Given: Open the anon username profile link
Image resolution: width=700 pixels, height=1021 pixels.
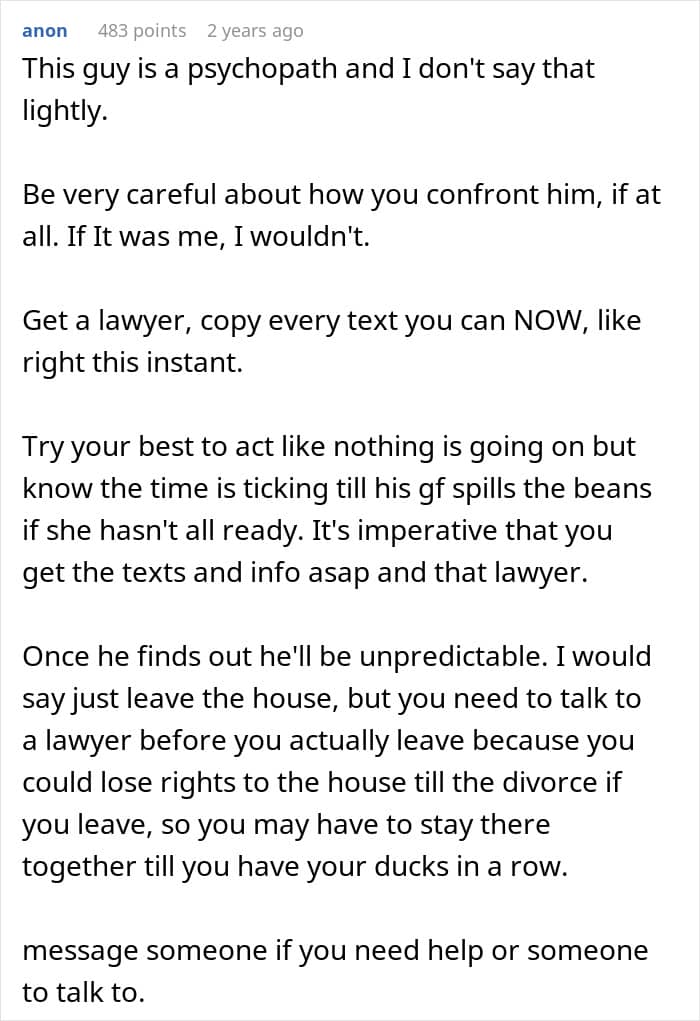Looking at the screenshot, I should 44,31.
